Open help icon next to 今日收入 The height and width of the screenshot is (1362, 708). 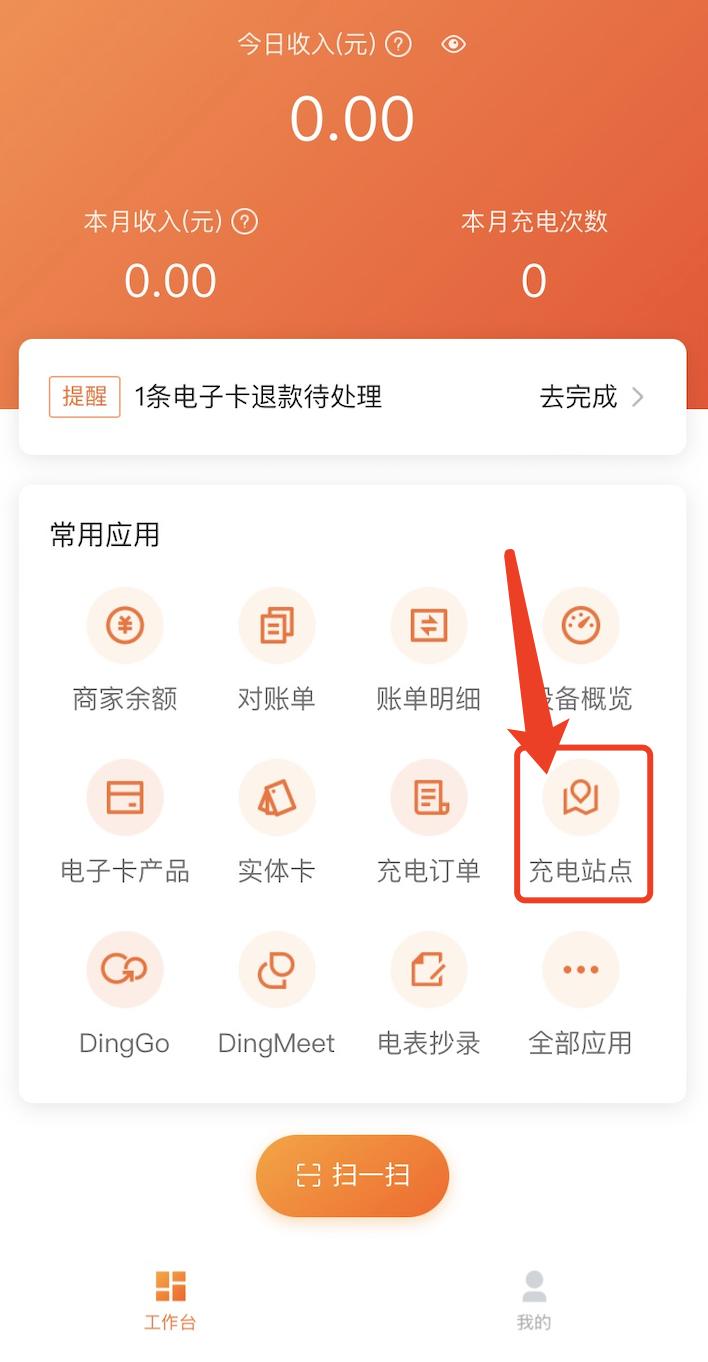399,45
